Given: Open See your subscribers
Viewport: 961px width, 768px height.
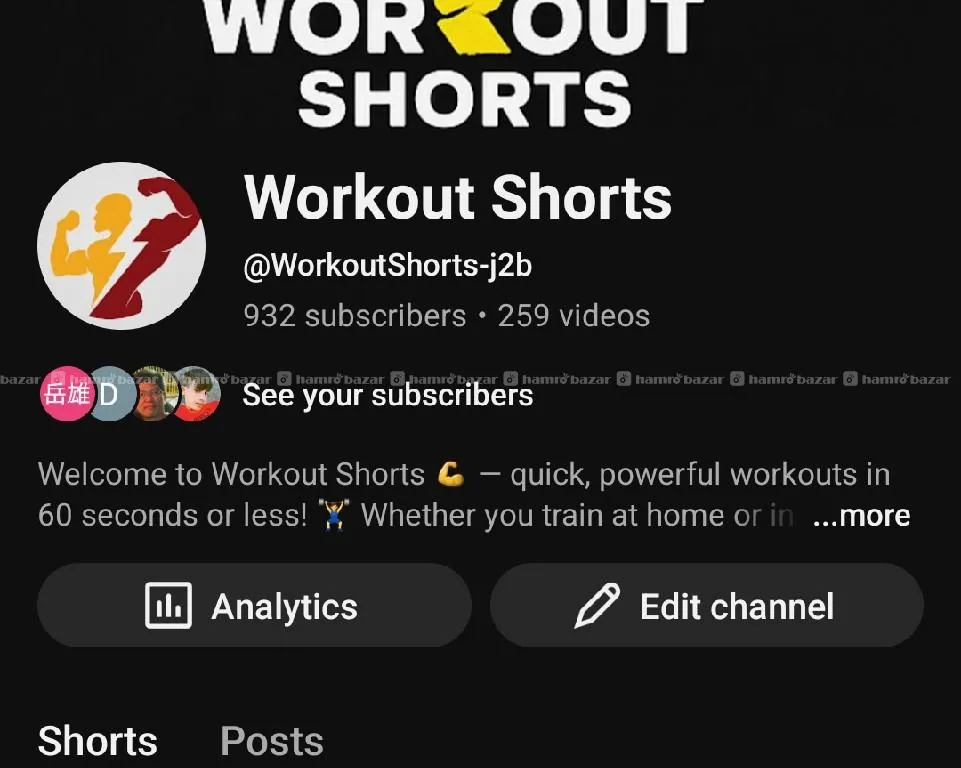Looking at the screenshot, I should click(387, 395).
